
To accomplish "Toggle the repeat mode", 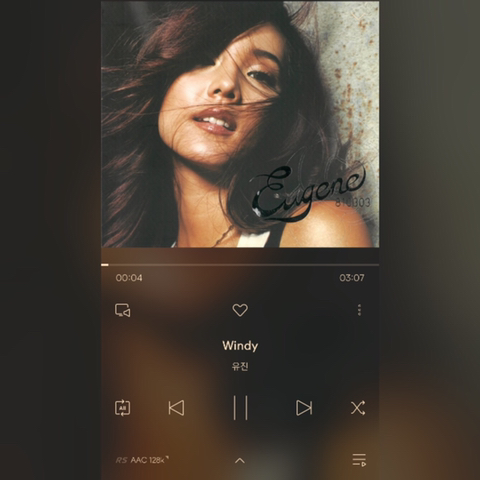I will click(x=122, y=407).
